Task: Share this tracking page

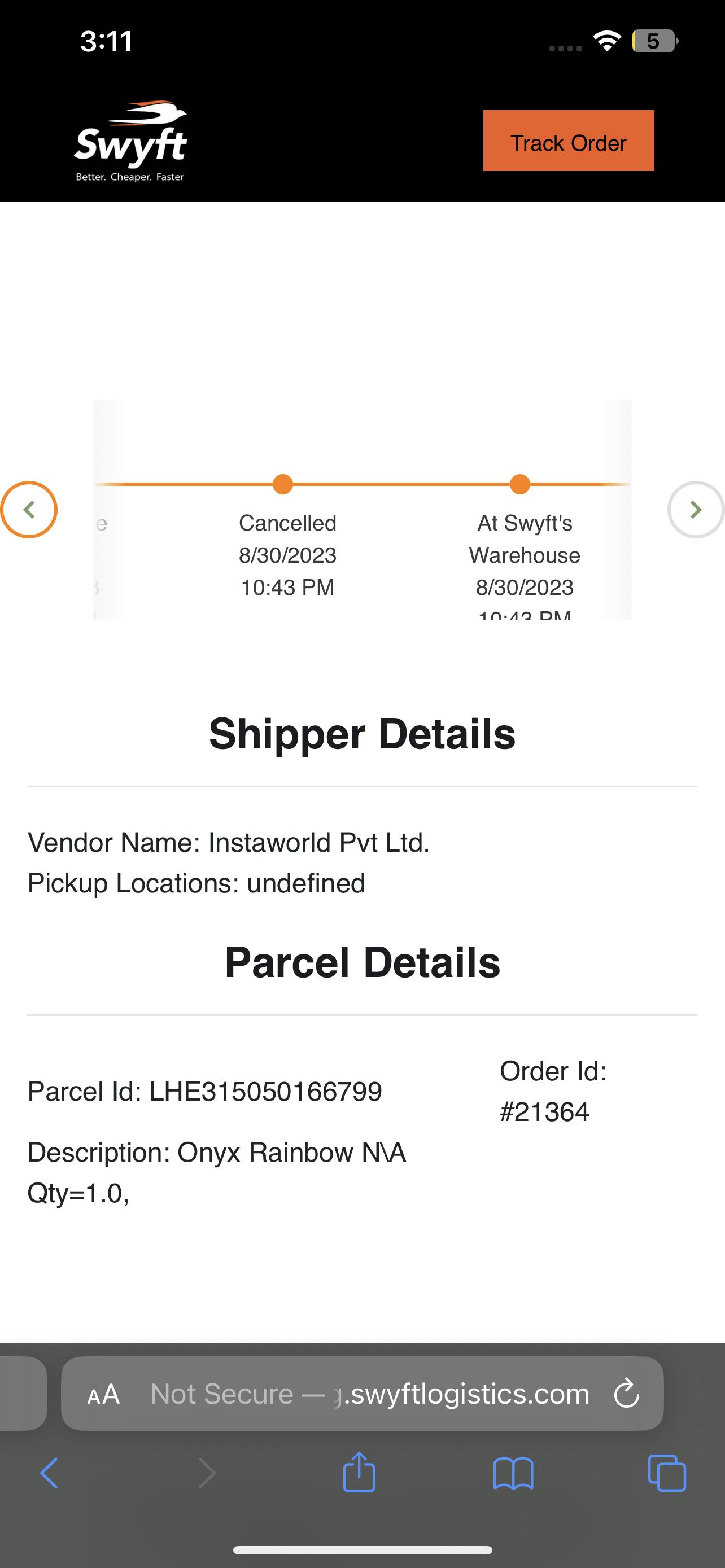Action: [359, 1474]
